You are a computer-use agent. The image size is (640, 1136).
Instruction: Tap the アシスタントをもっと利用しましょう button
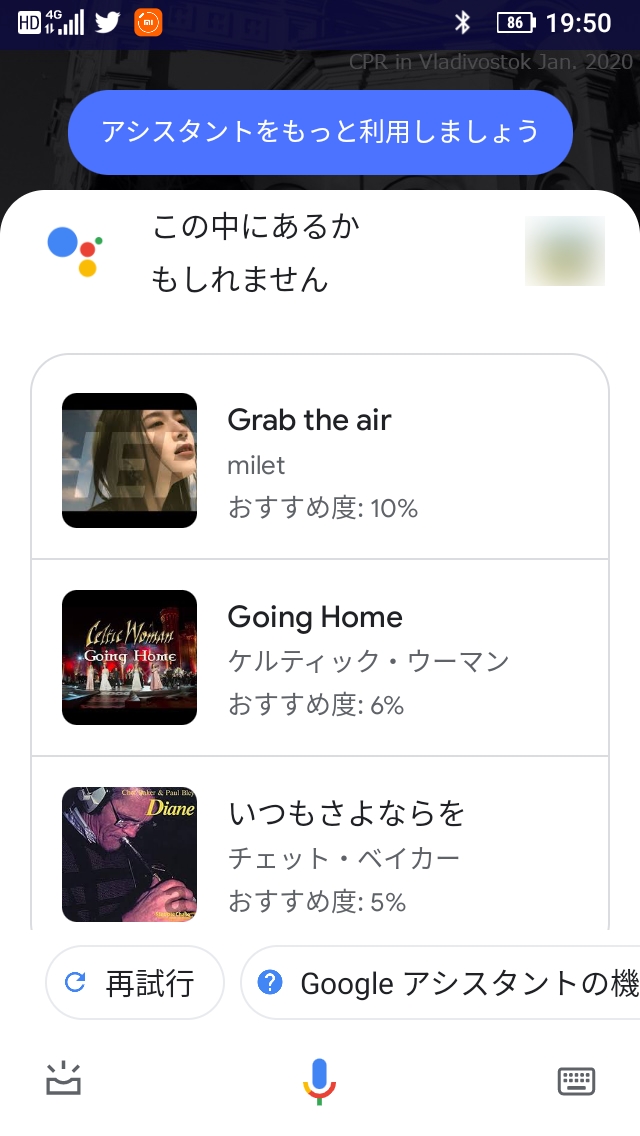point(320,132)
